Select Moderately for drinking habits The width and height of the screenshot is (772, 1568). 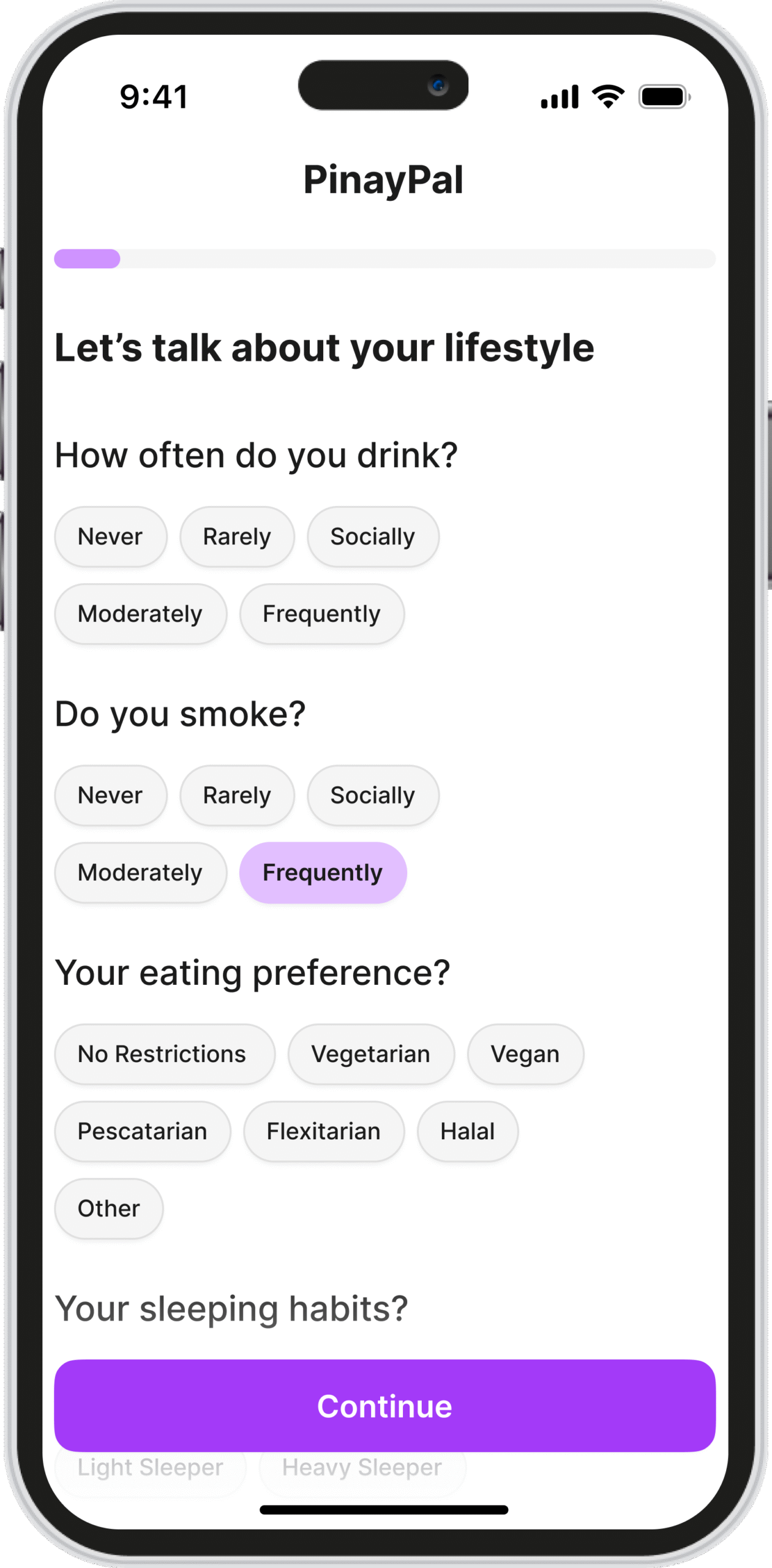coord(140,614)
